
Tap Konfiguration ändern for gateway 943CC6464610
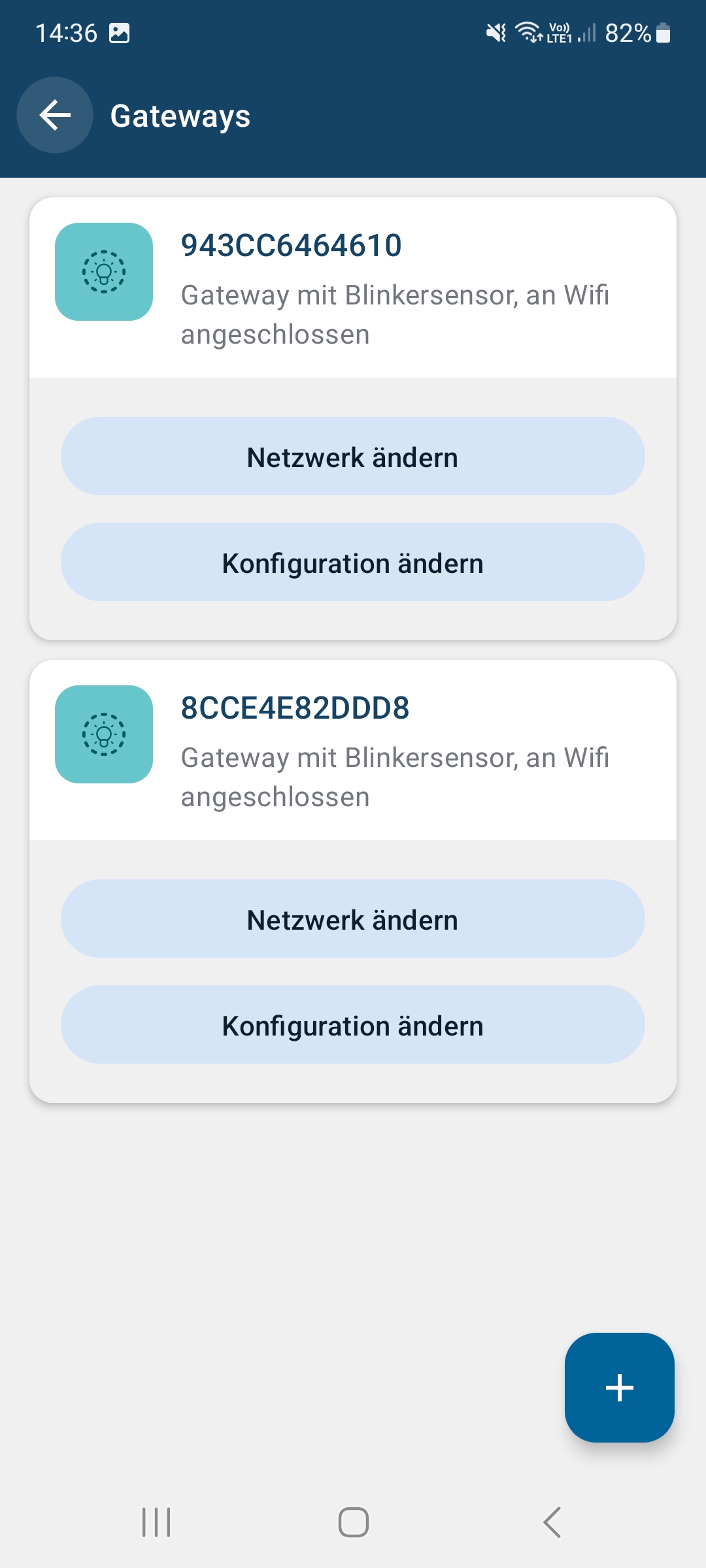click(x=353, y=562)
